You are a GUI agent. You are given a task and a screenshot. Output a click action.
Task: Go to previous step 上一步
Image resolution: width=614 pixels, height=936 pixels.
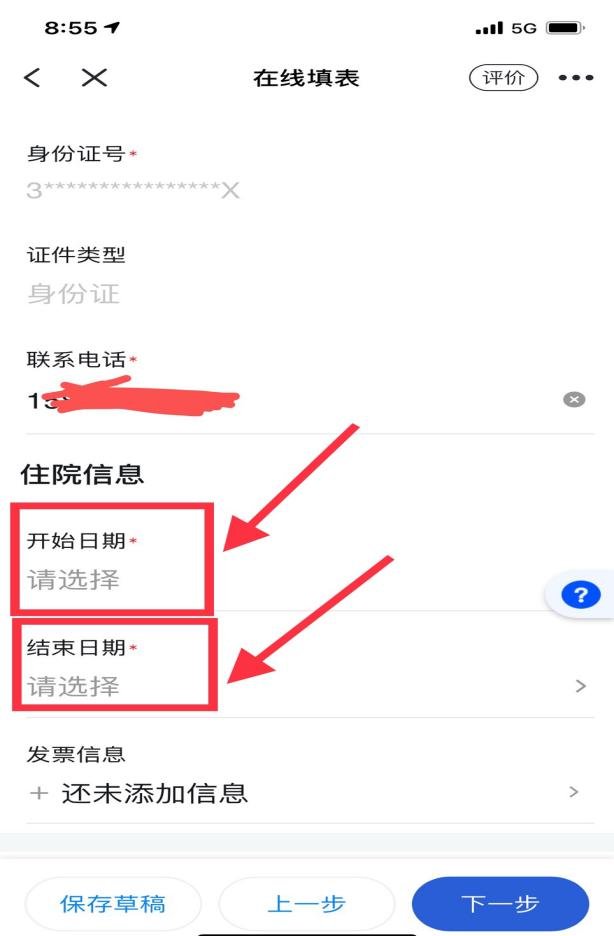pyautogui.click(x=306, y=904)
